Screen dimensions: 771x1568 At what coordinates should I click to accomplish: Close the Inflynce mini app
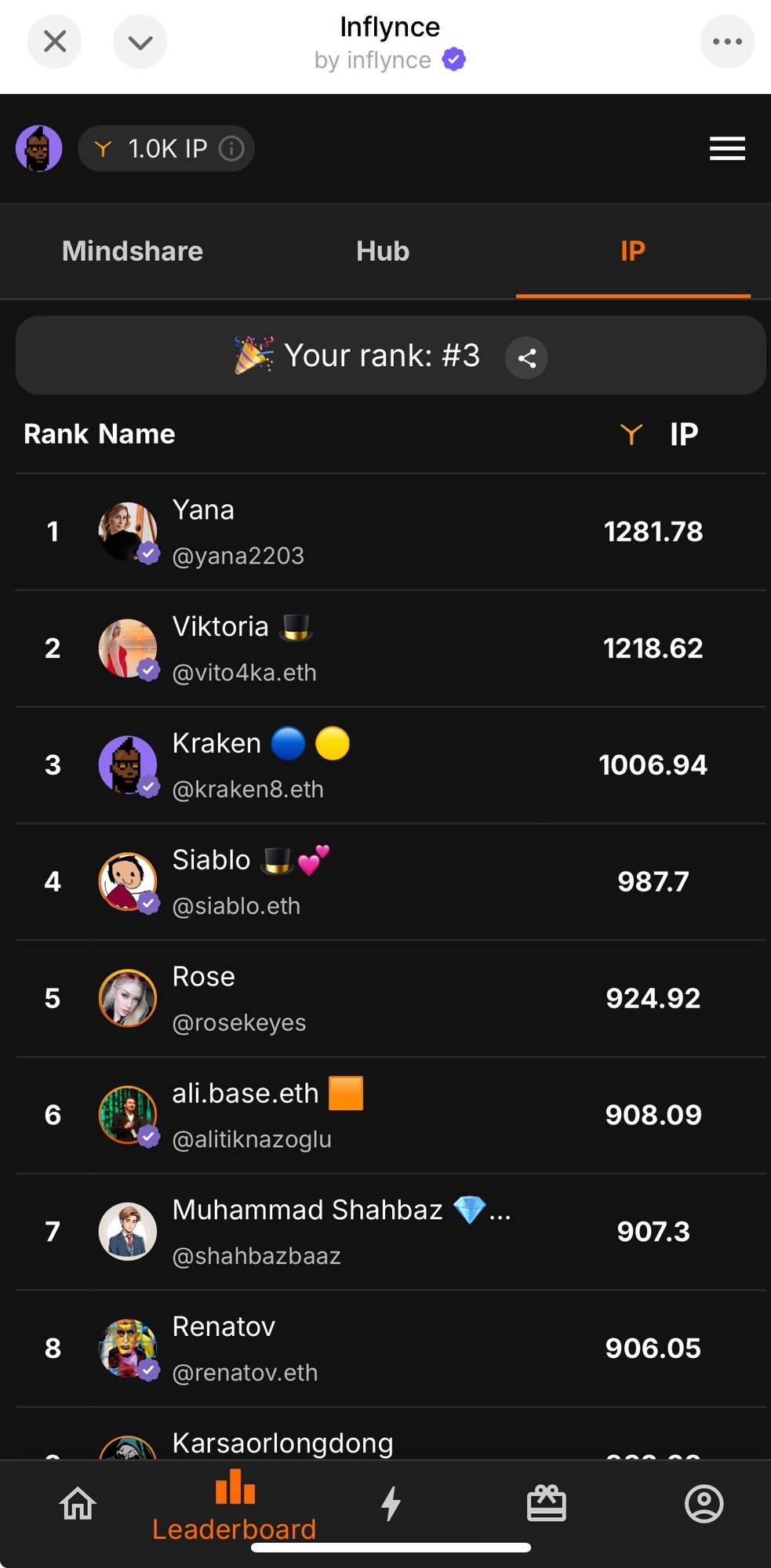point(54,42)
